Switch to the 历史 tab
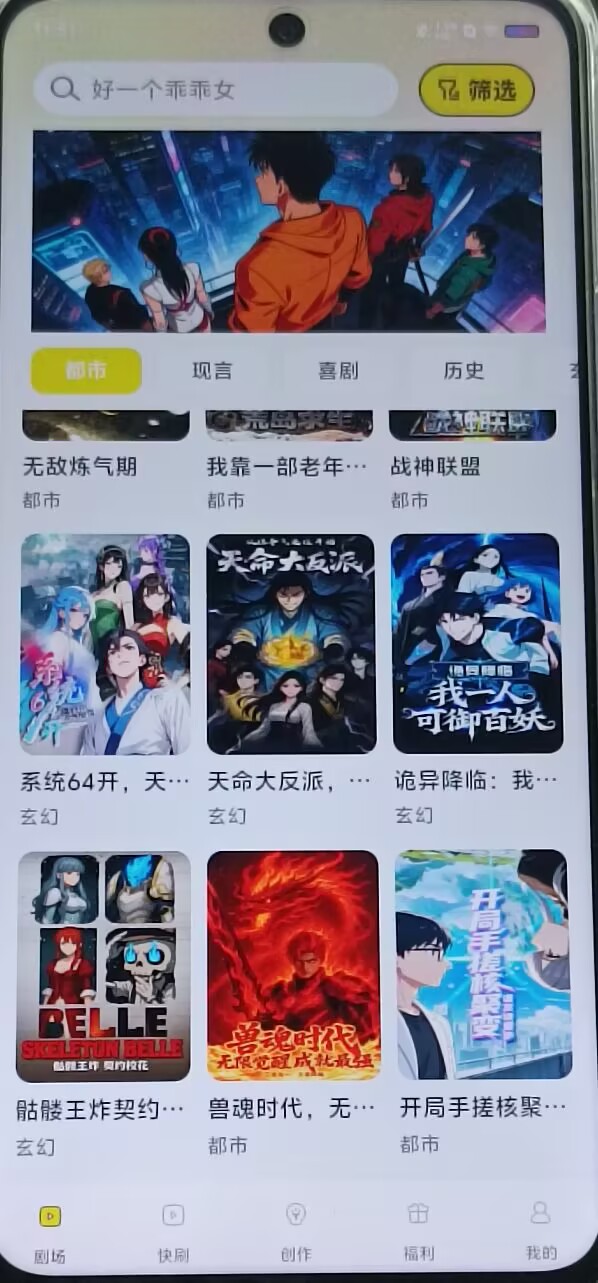This screenshot has height=1283, width=598. point(464,371)
